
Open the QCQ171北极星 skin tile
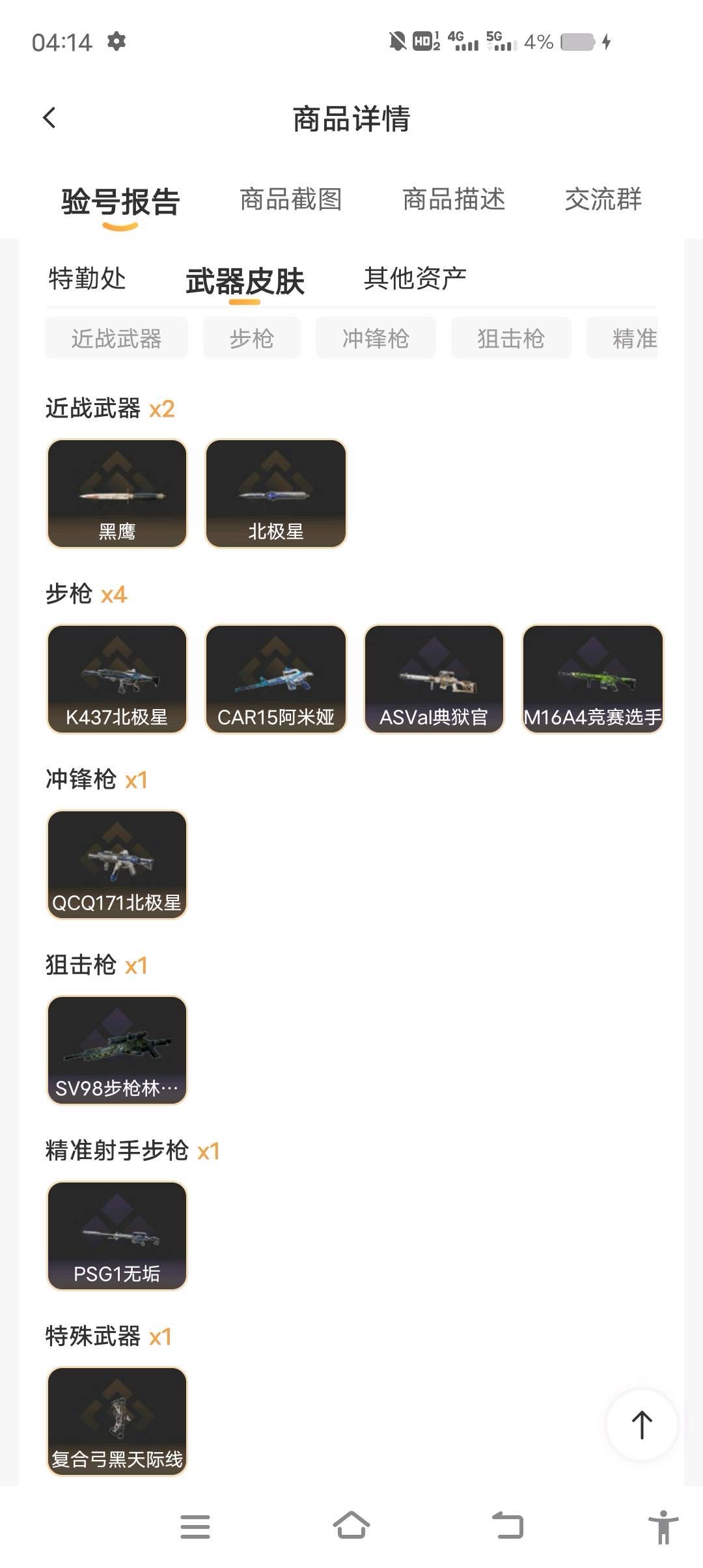click(x=117, y=865)
